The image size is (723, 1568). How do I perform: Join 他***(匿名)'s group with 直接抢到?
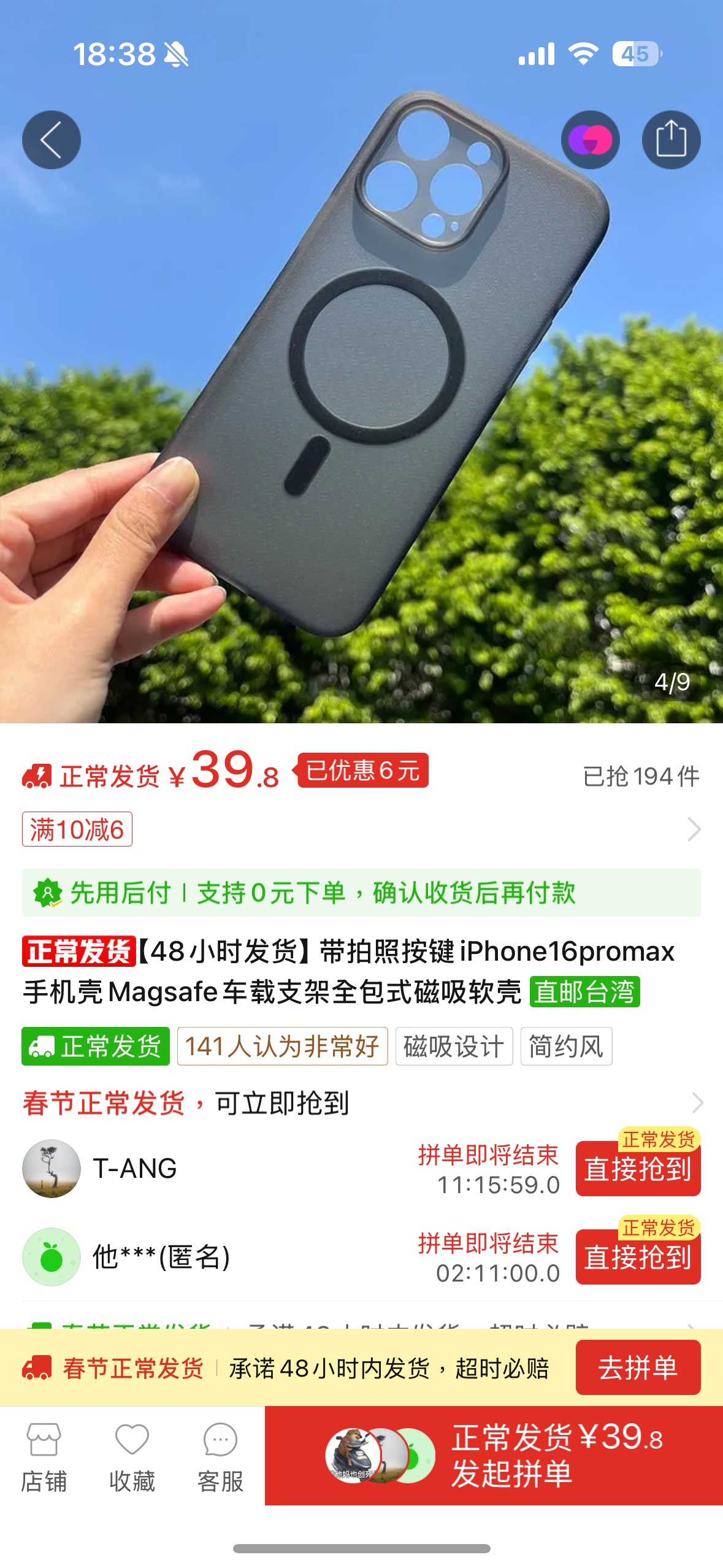[x=638, y=1257]
